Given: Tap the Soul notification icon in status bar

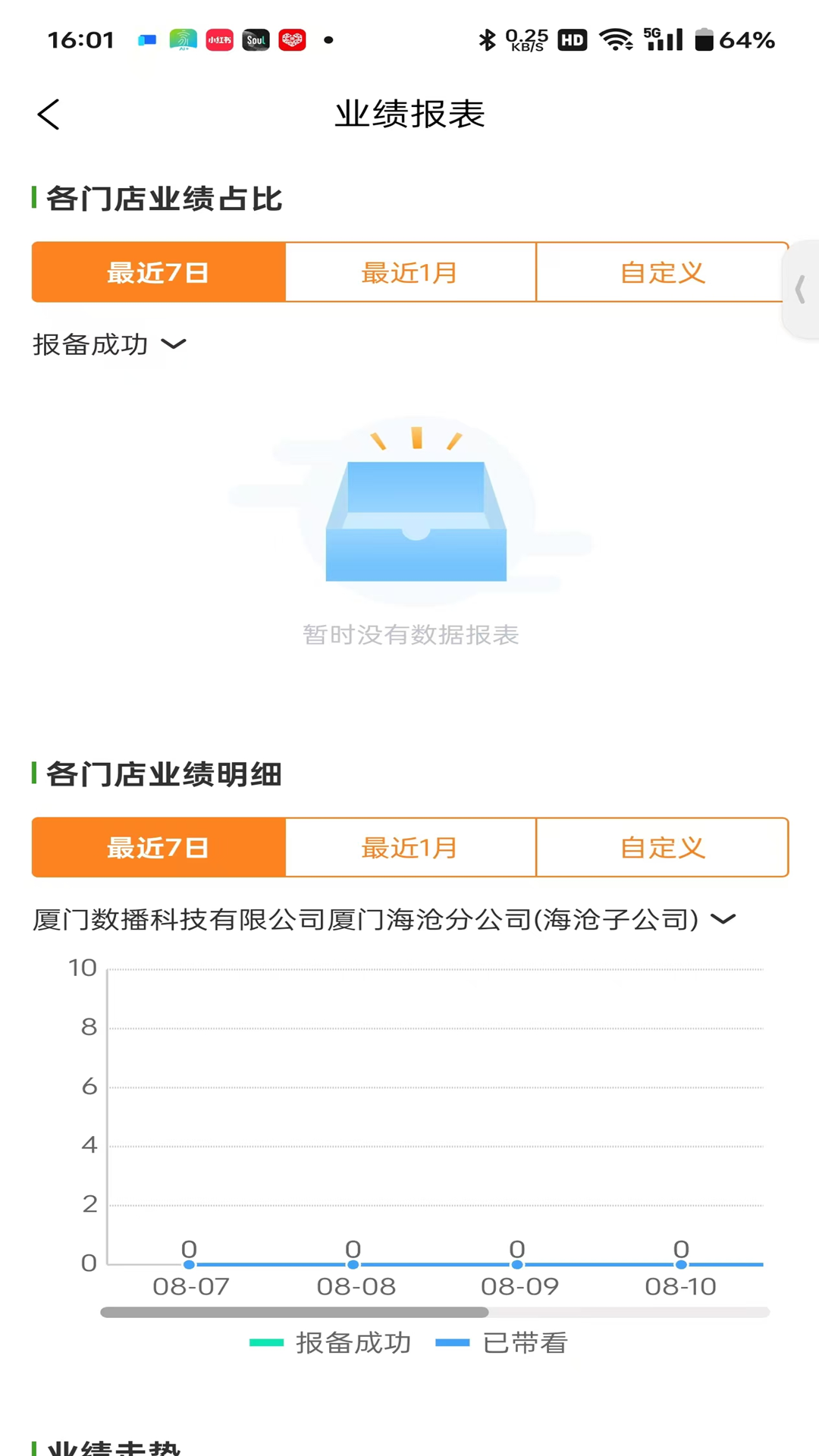Looking at the screenshot, I should [256, 40].
